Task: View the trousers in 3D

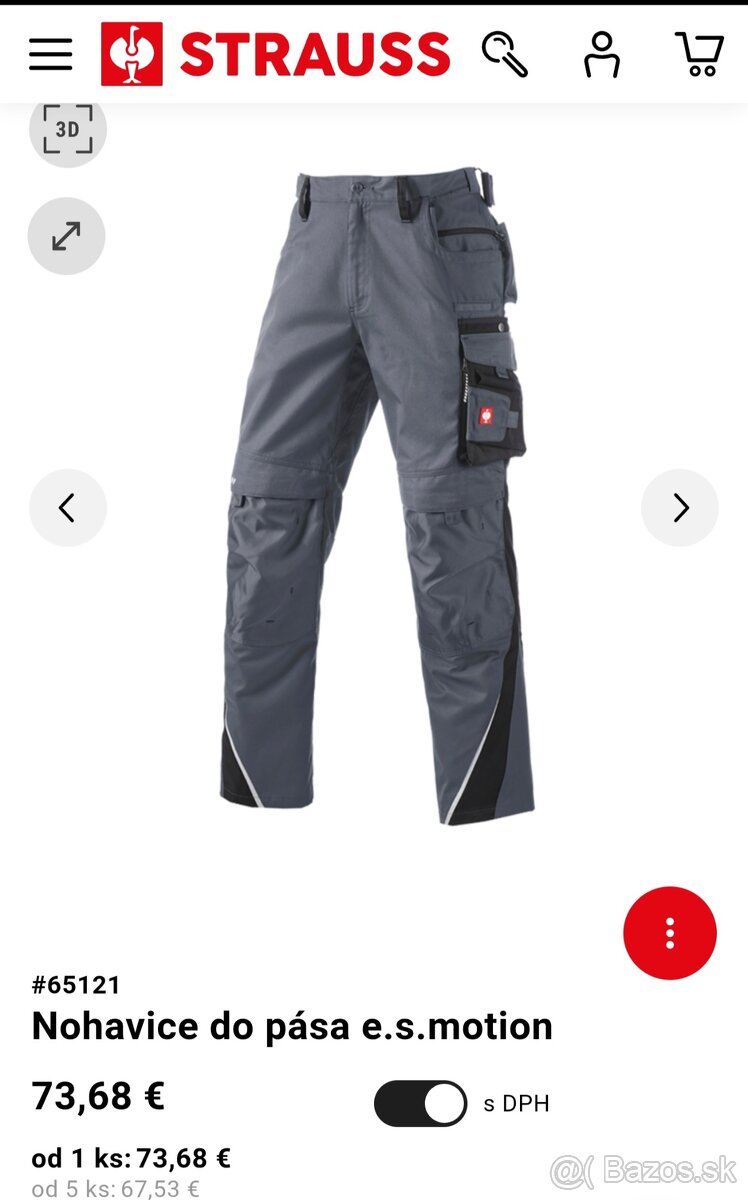Action: click(x=67, y=130)
